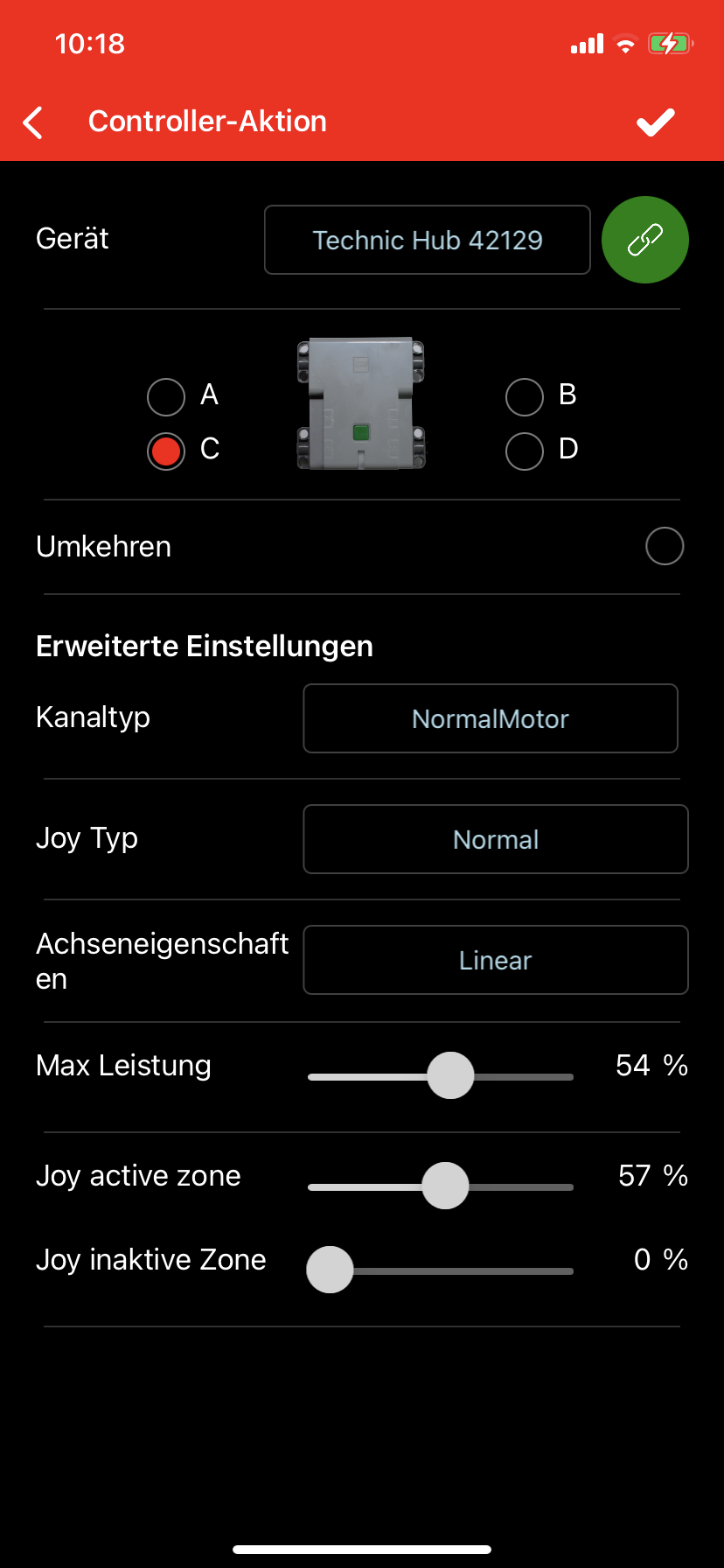Image resolution: width=724 pixels, height=1568 pixels.
Task: Enable the Umkehren option
Action: click(665, 546)
